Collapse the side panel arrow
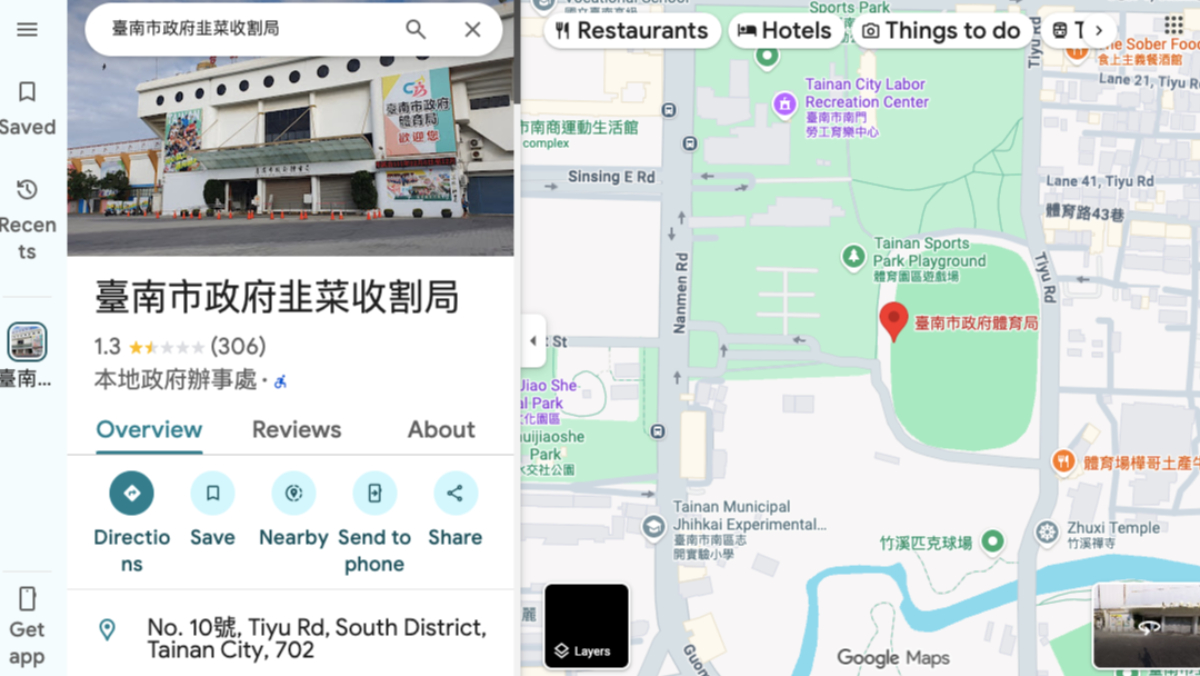 [533, 341]
